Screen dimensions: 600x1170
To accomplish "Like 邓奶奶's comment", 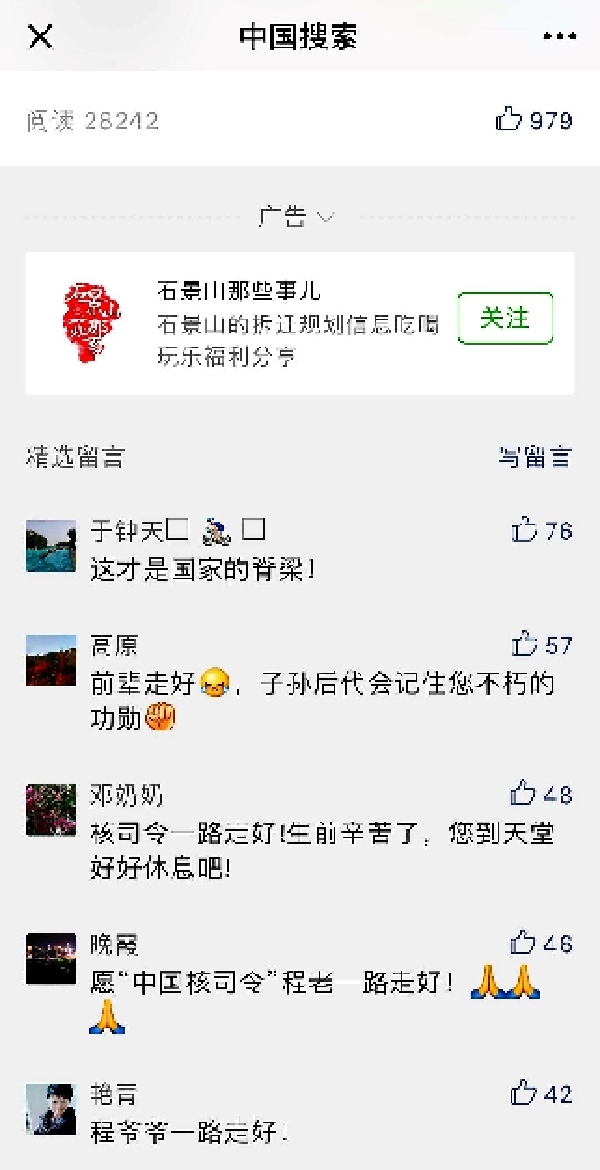I will tap(524, 794).
